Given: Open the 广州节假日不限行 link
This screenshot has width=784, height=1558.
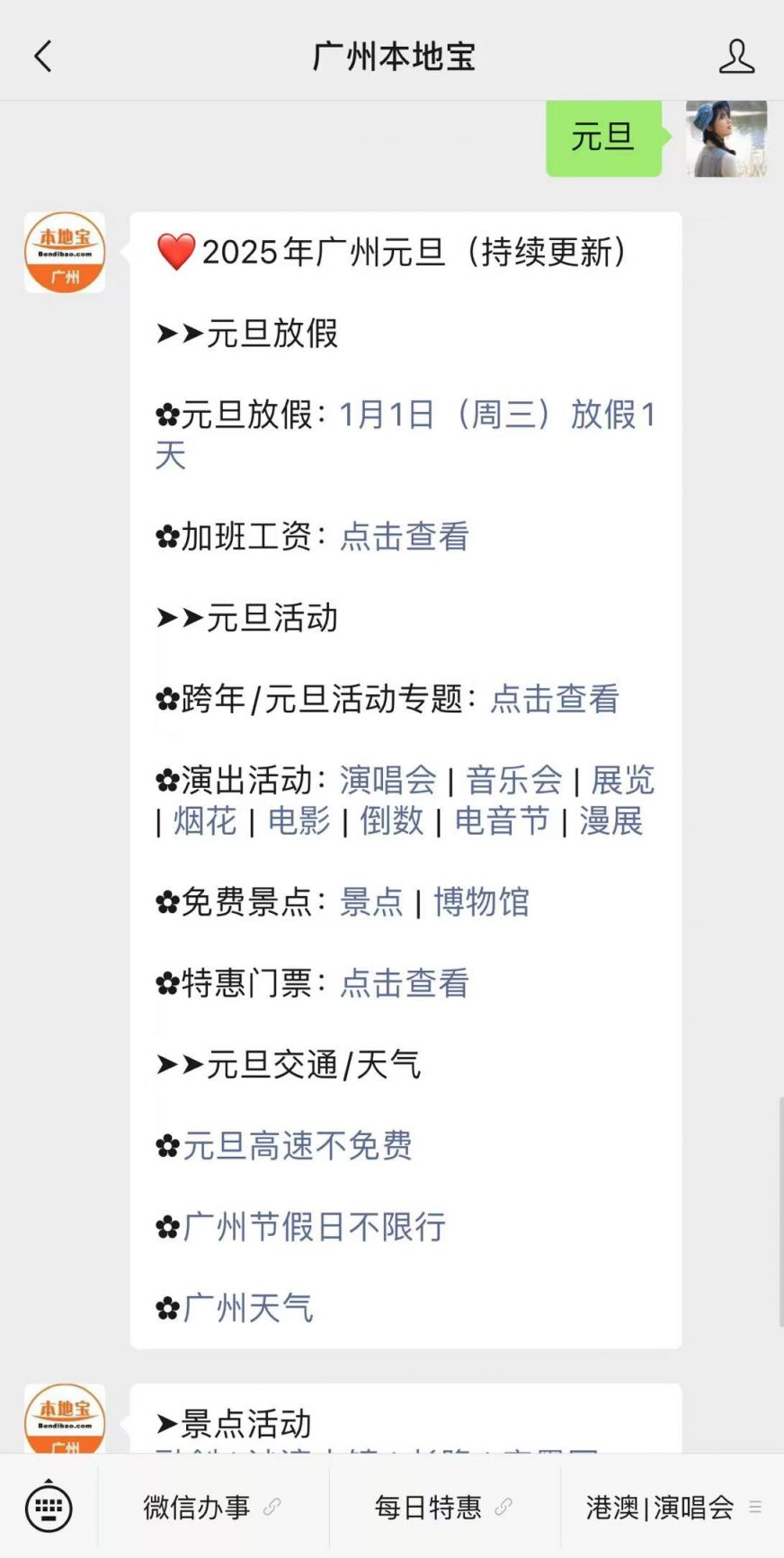Looking at the screenshot, I should tap(315, 1226).
